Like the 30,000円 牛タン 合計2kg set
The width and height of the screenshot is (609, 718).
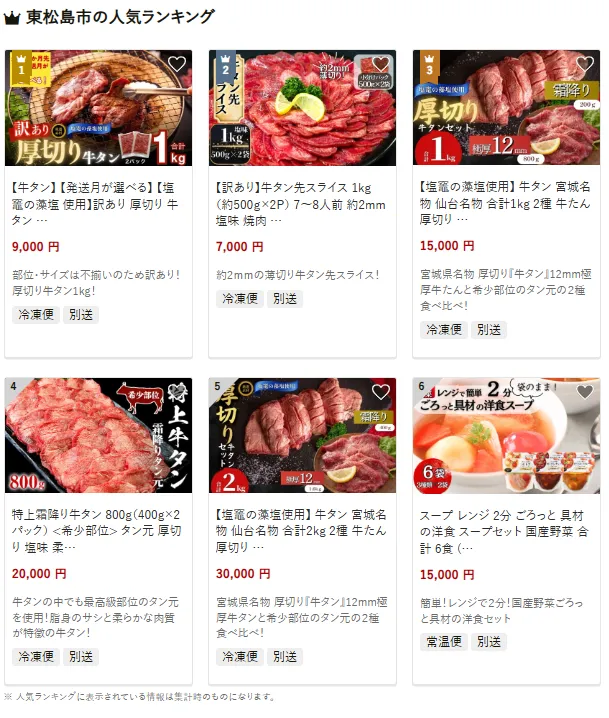click(x=381, y=392)
